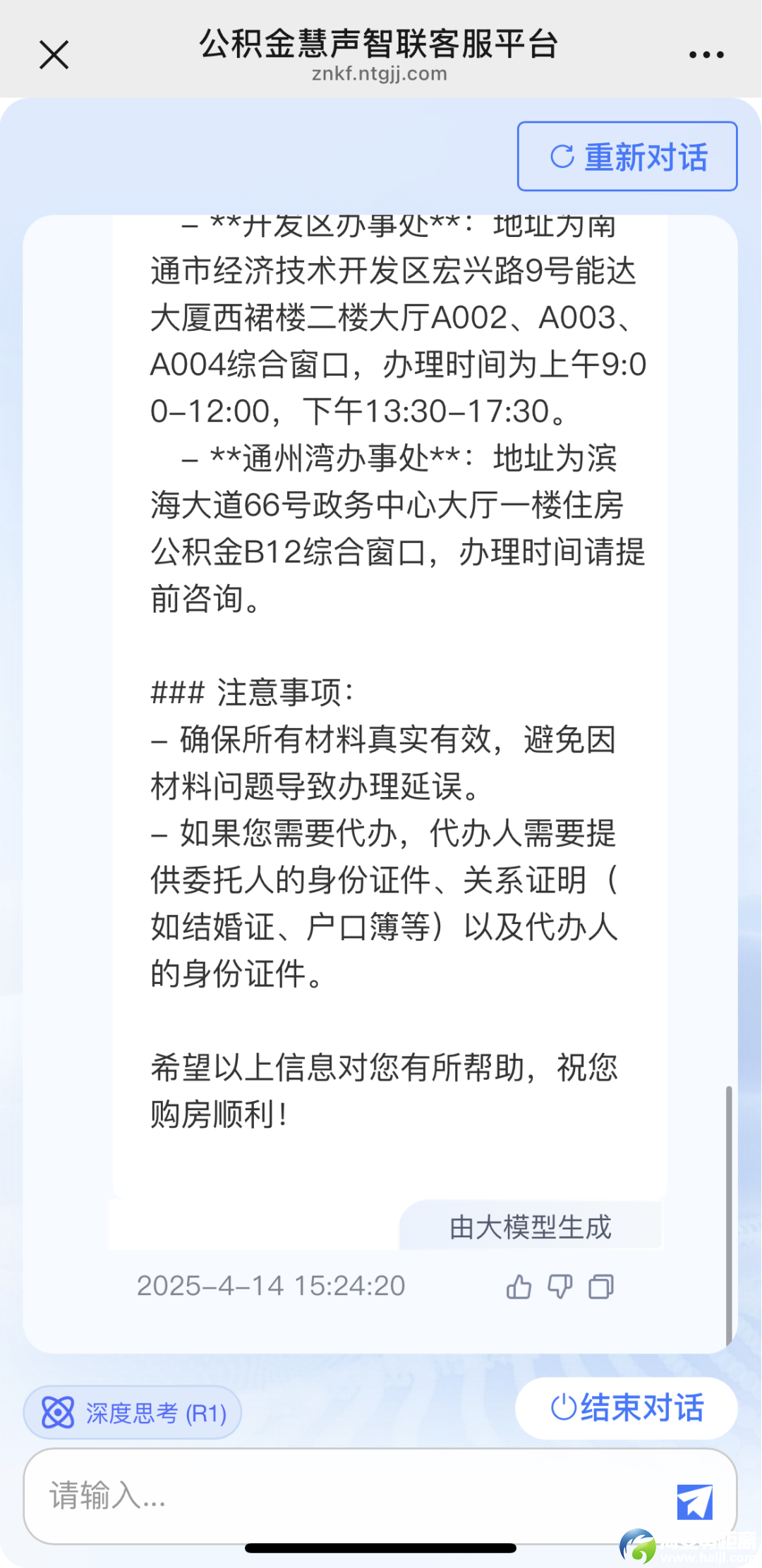Viewport: 762px width, 1568px height.
Task: Copy the generated answer
Action: pos(601,1287)
